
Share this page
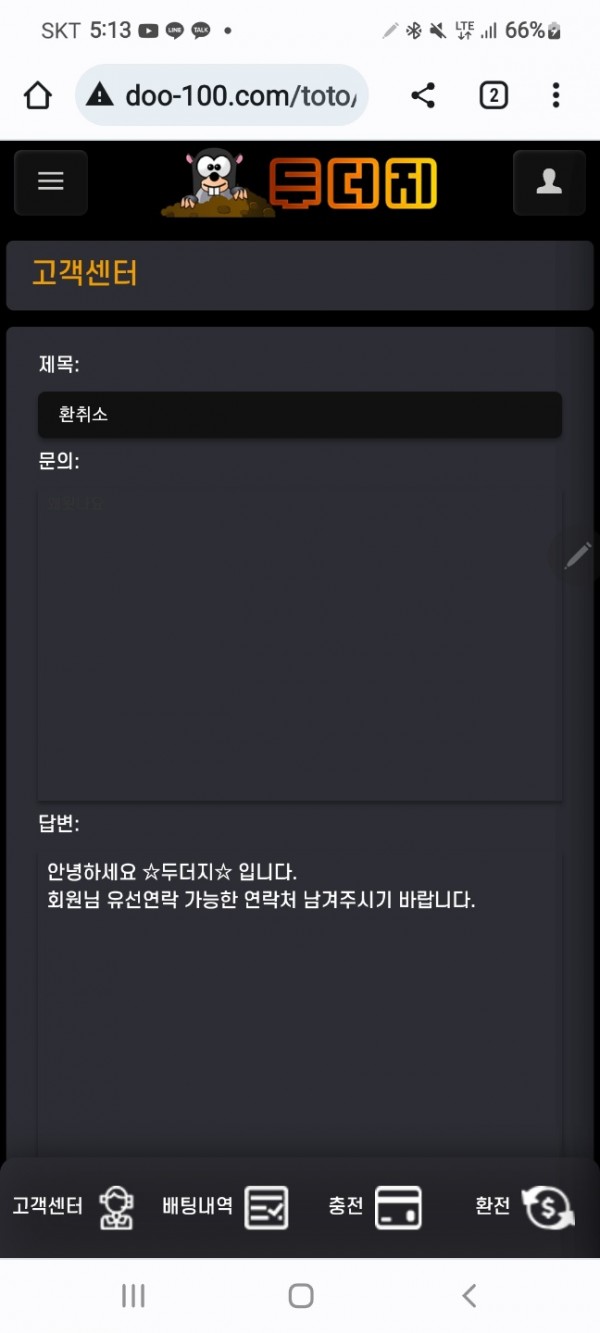point(423,95)
